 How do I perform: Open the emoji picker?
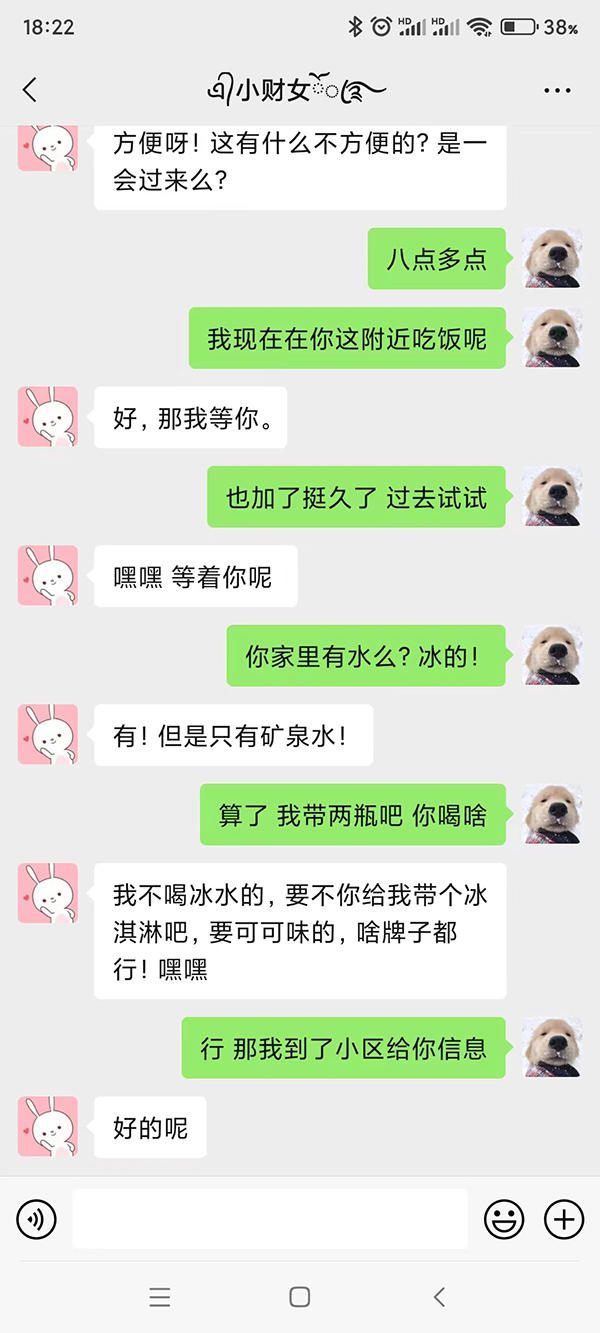(504, 1219)
